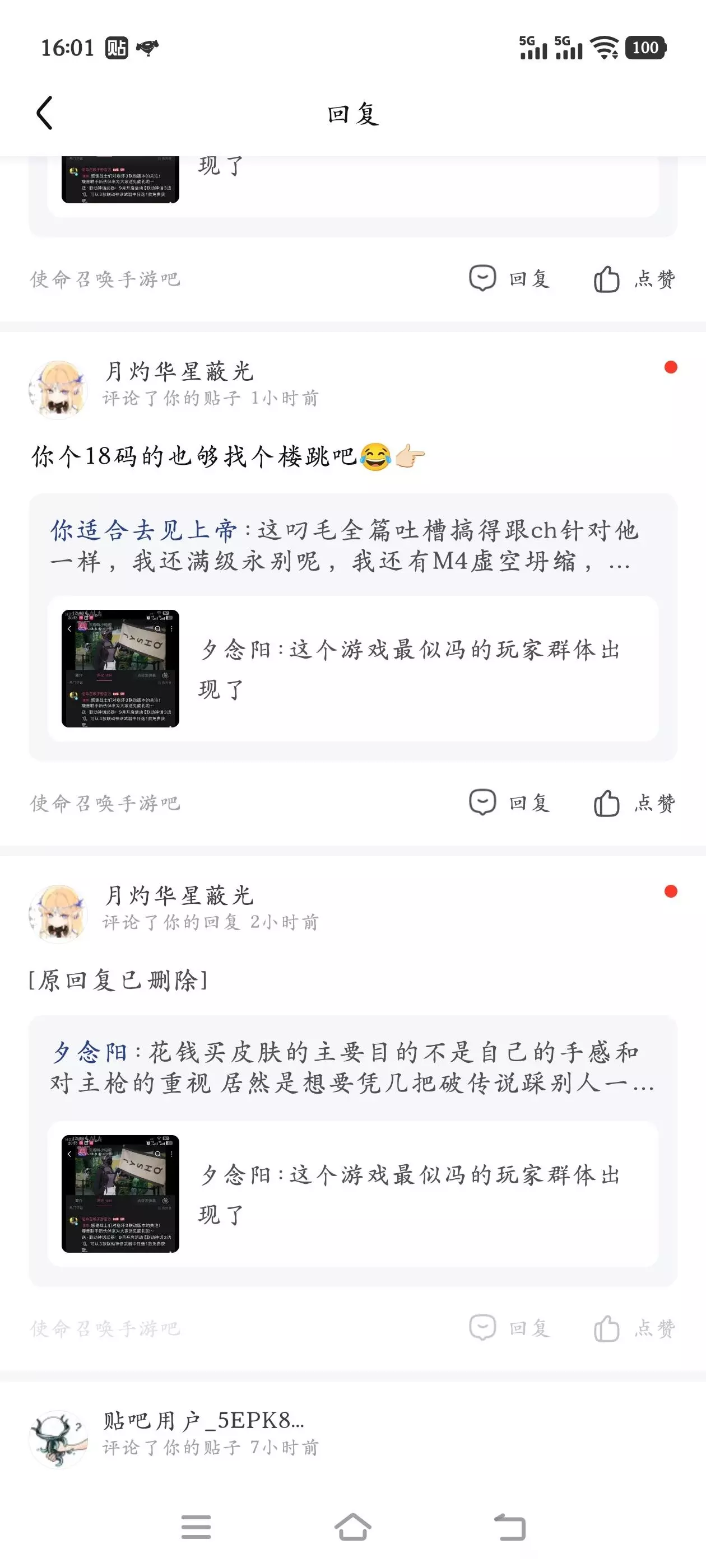Reply to the 你个18码的也够找个楼跳吧 comment
This screenshot has width=706, height=1568.
pos(509,803)
